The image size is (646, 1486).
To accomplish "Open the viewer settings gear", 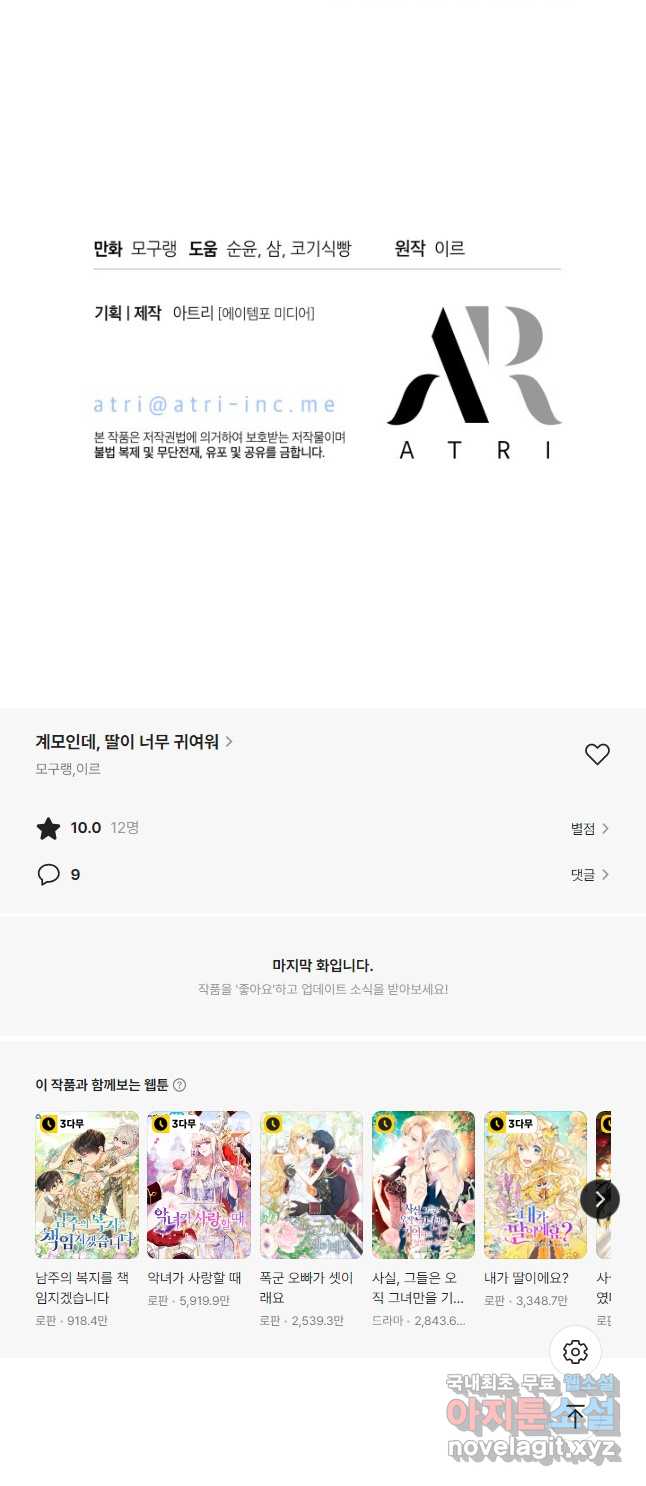I will pyautogui.click(x=575, y=1352).
